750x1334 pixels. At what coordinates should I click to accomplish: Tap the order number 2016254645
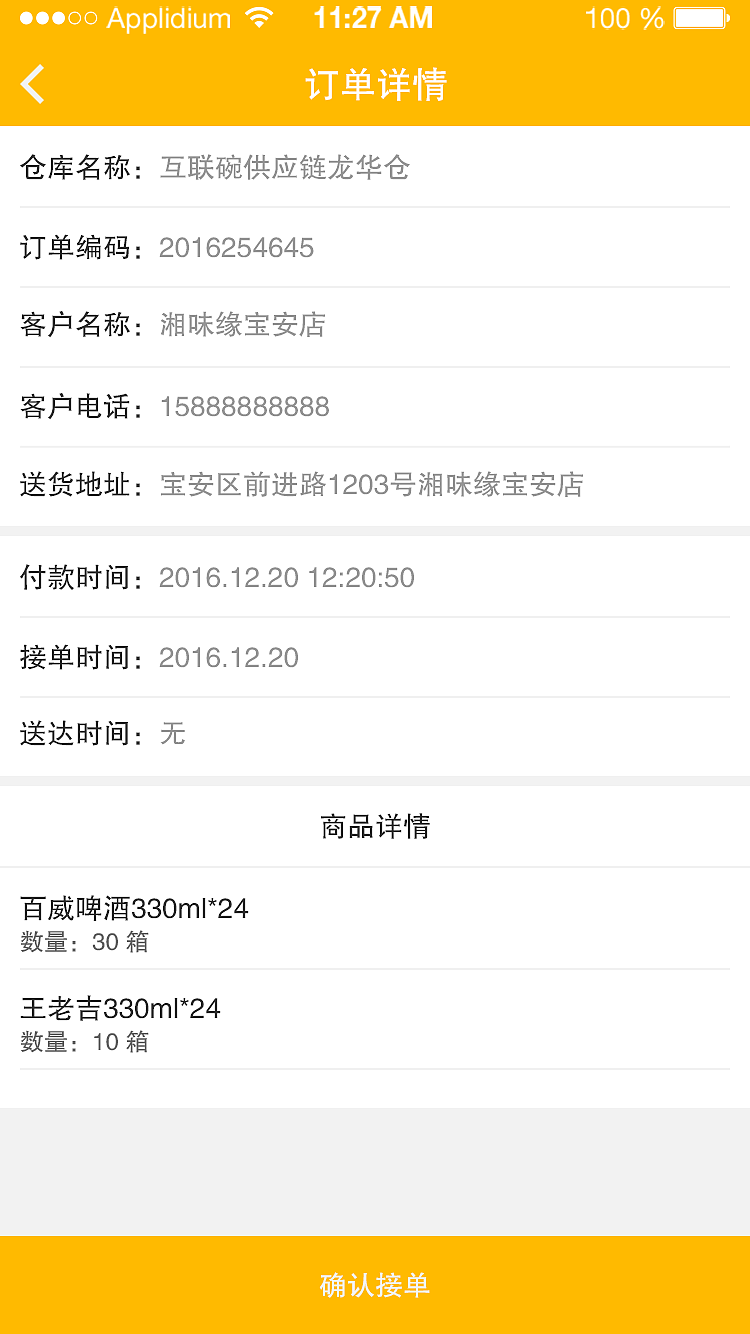coord(237,248)
